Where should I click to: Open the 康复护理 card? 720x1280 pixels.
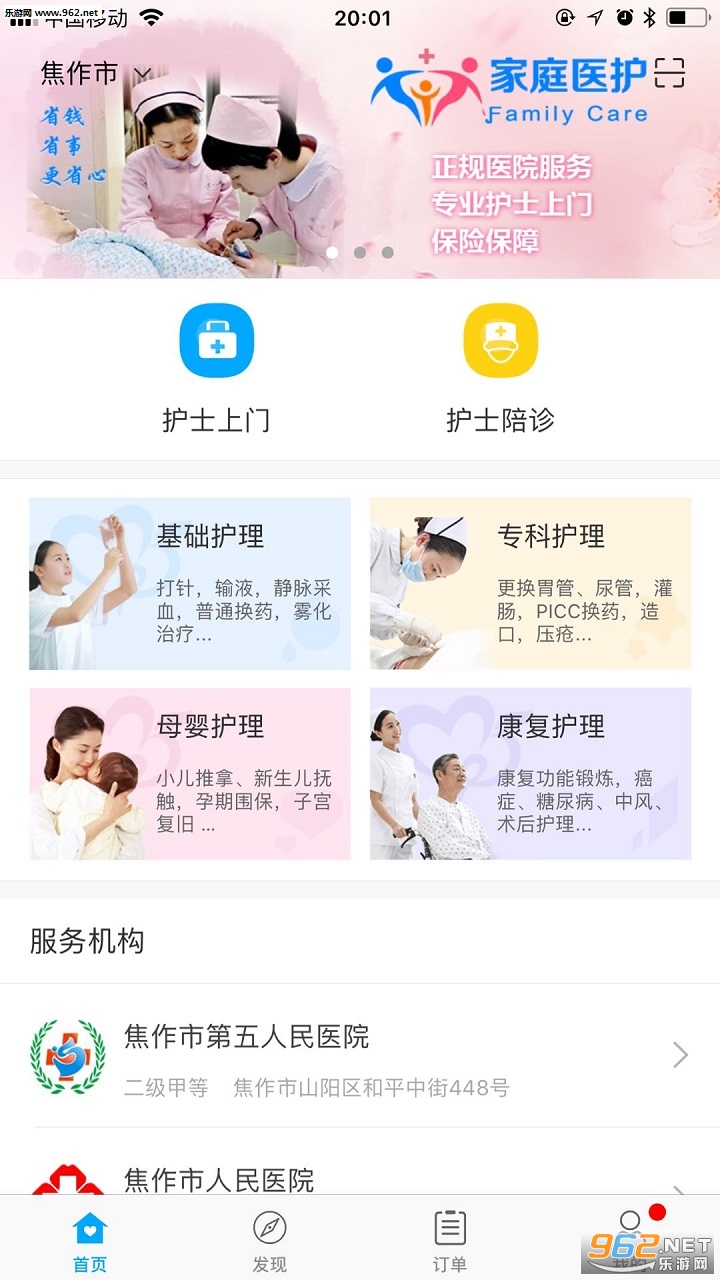tap(531, 774)
